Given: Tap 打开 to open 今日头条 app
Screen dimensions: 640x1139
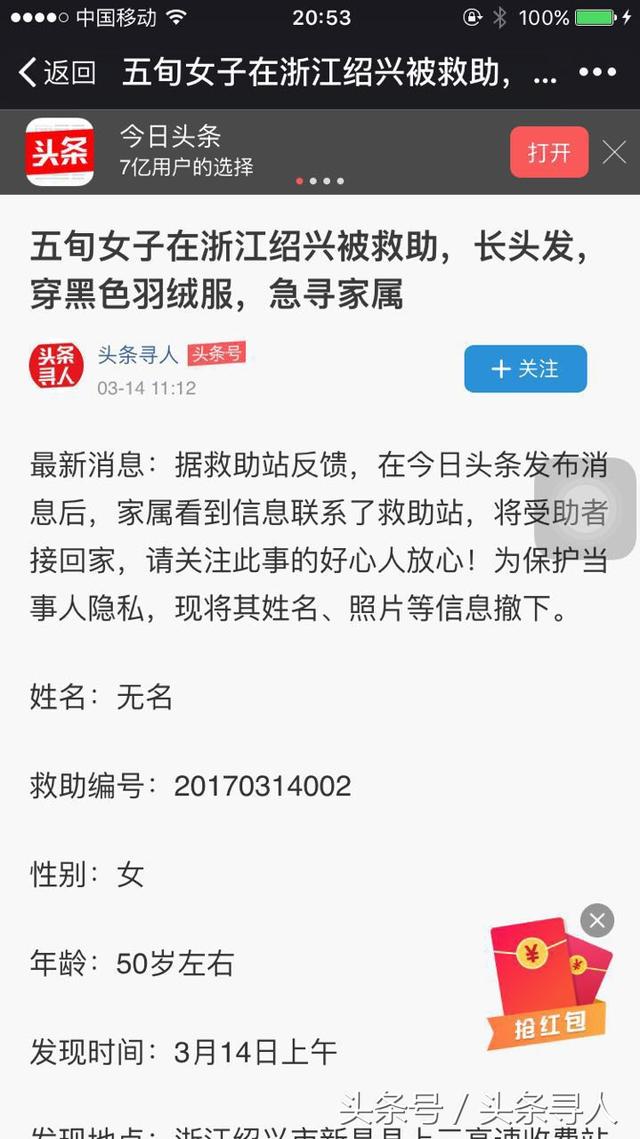Looking at the screenshot, I should click(549, 153).
